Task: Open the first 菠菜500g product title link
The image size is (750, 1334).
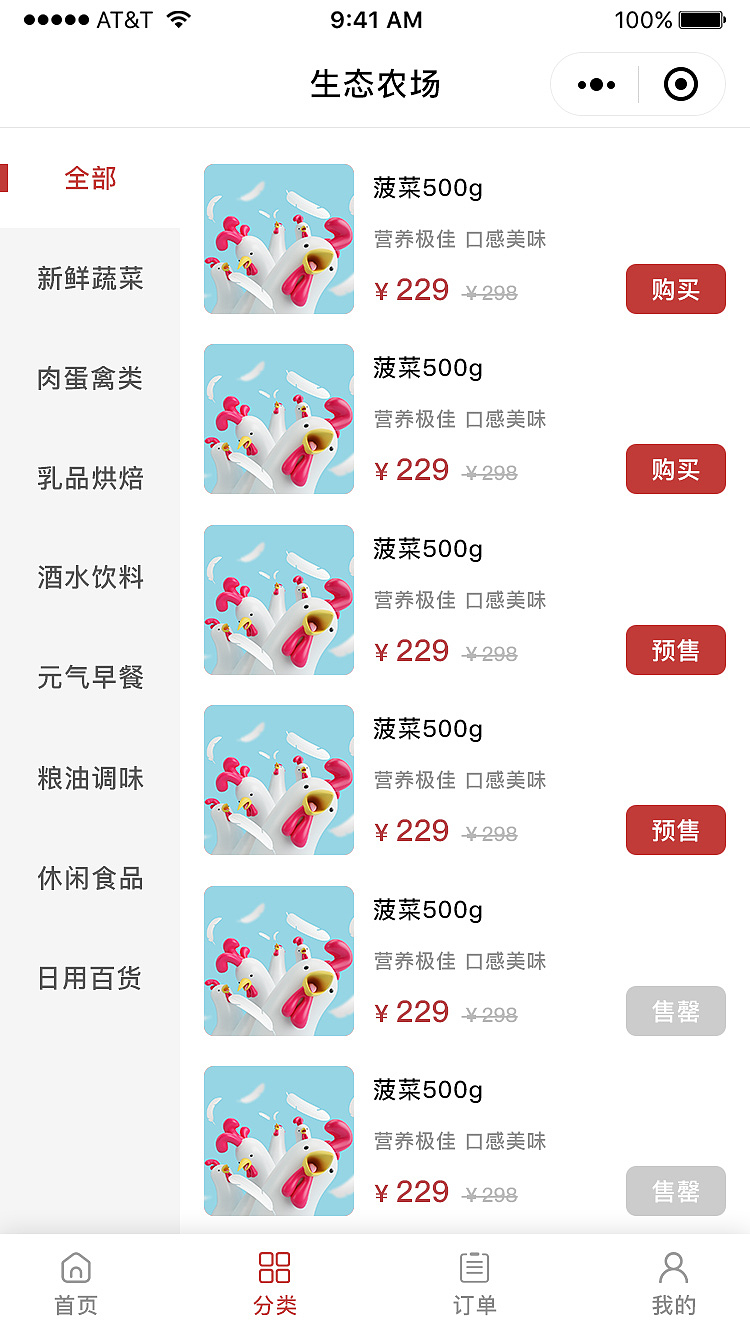Action: [428, 188]
